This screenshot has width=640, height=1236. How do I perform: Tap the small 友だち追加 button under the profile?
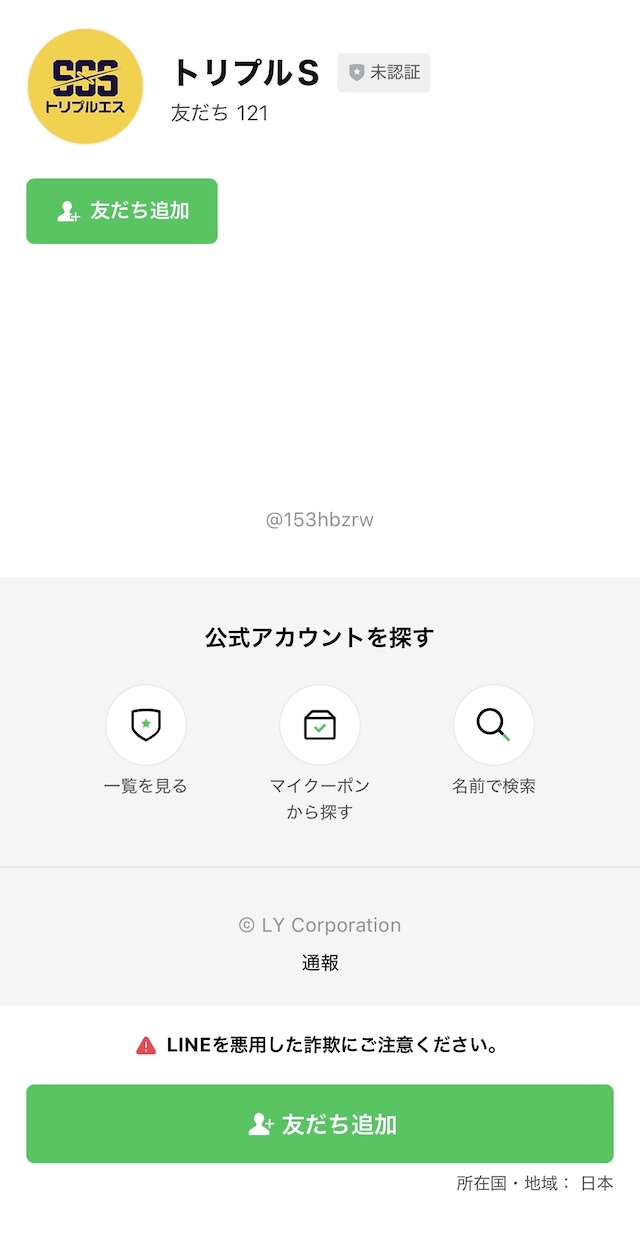(x=121, y=211)
